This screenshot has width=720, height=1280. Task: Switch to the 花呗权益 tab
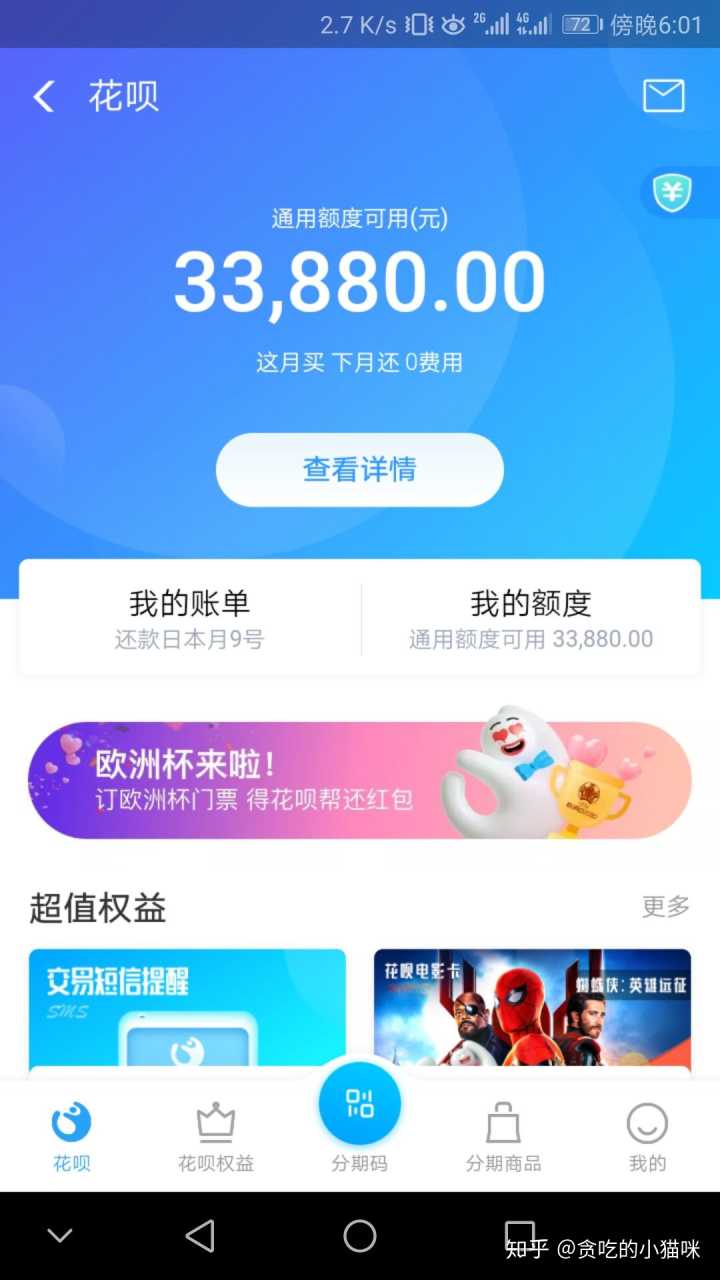click(216, 1138)
